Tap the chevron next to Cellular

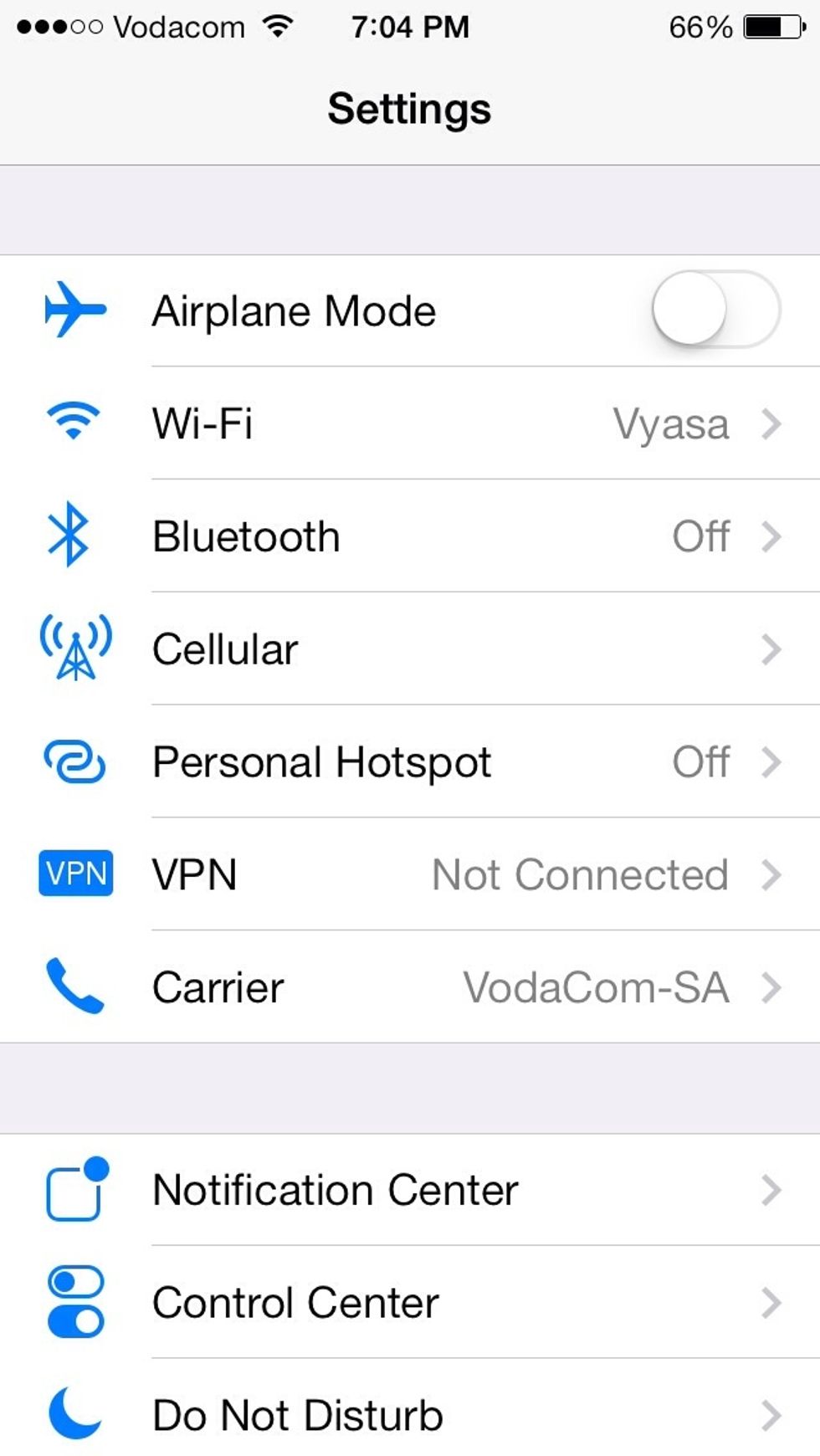tap(771, 649)
